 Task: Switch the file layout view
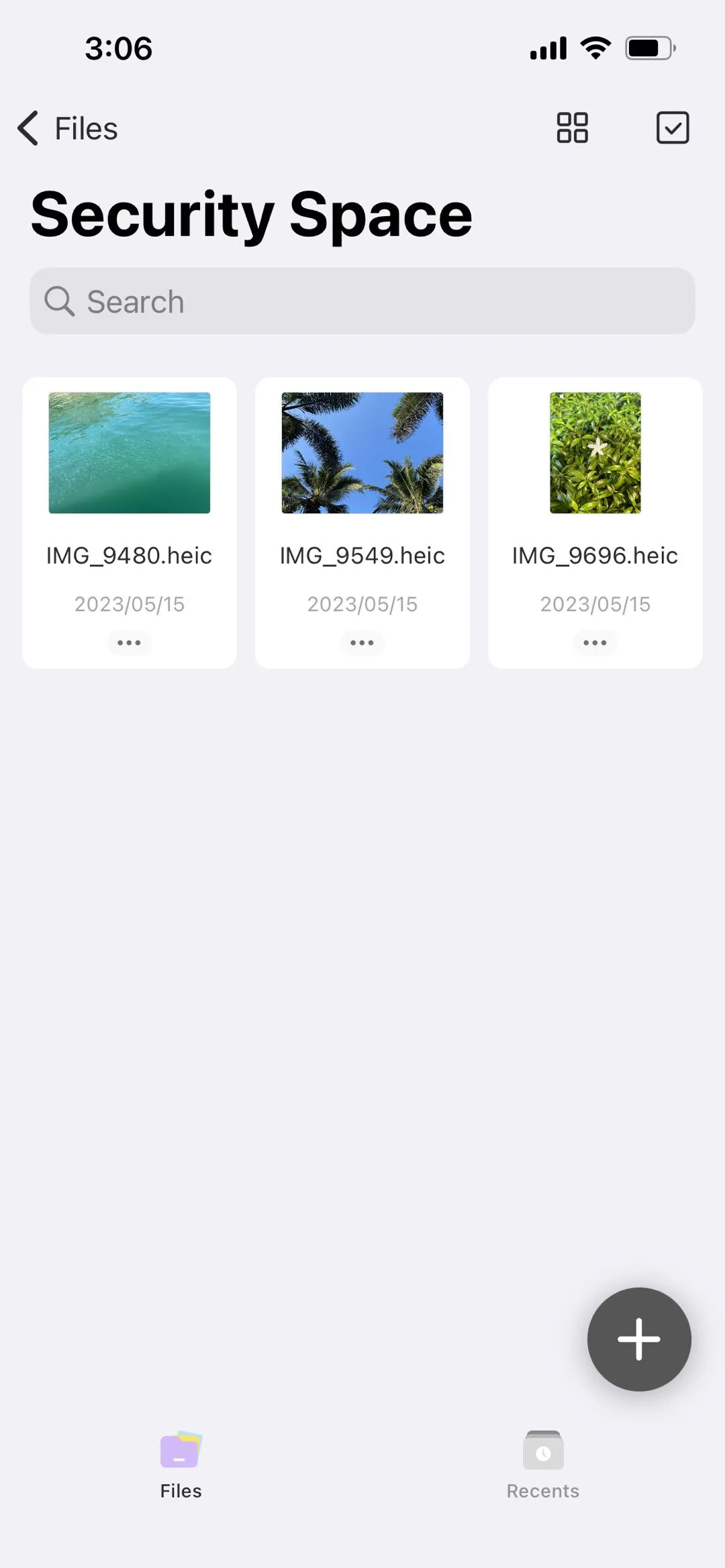tap(572, 127)
